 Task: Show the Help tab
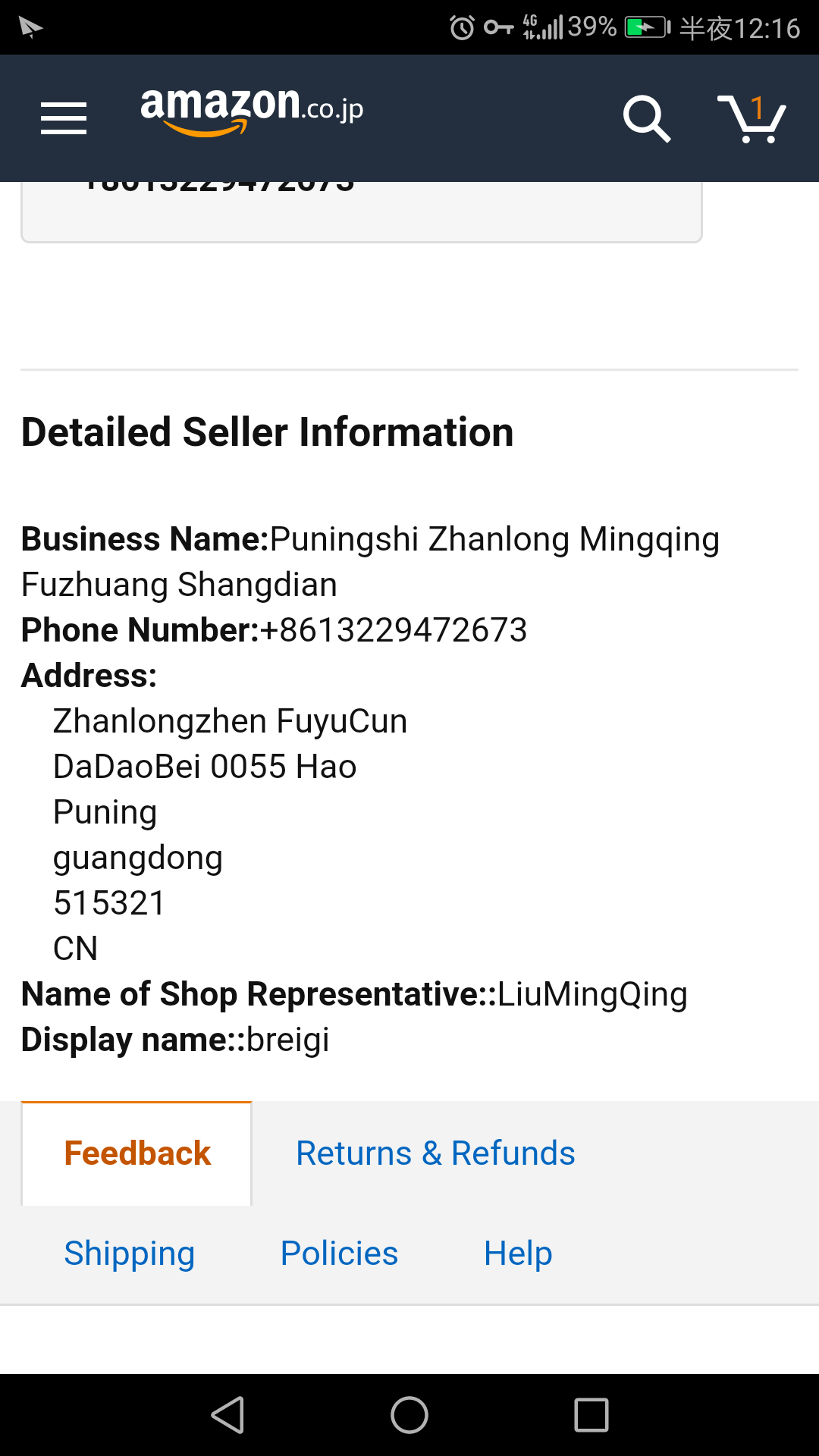(518, 1254)
